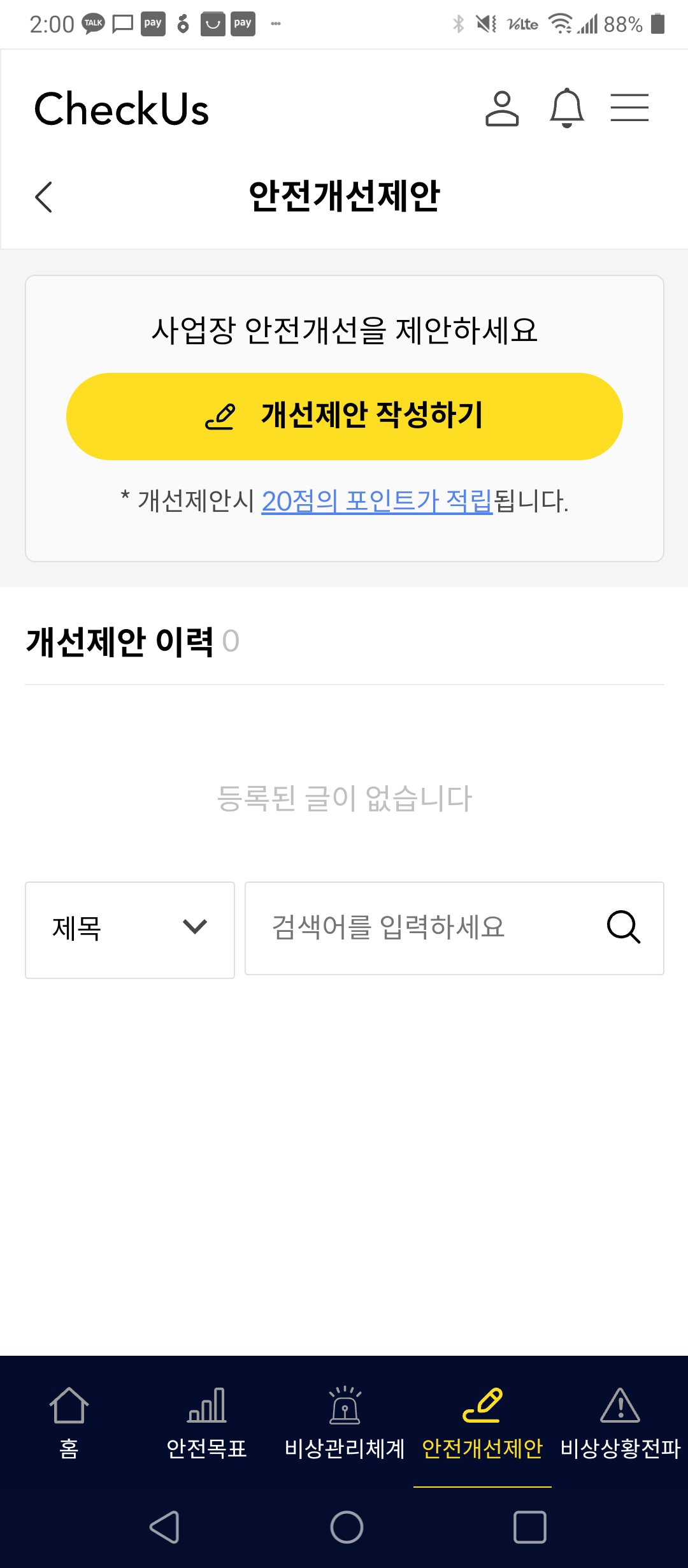Image resolution: width=688 pixels, height=1568 pixels.
Task: Open the system recent apps
Action: 529,1527
